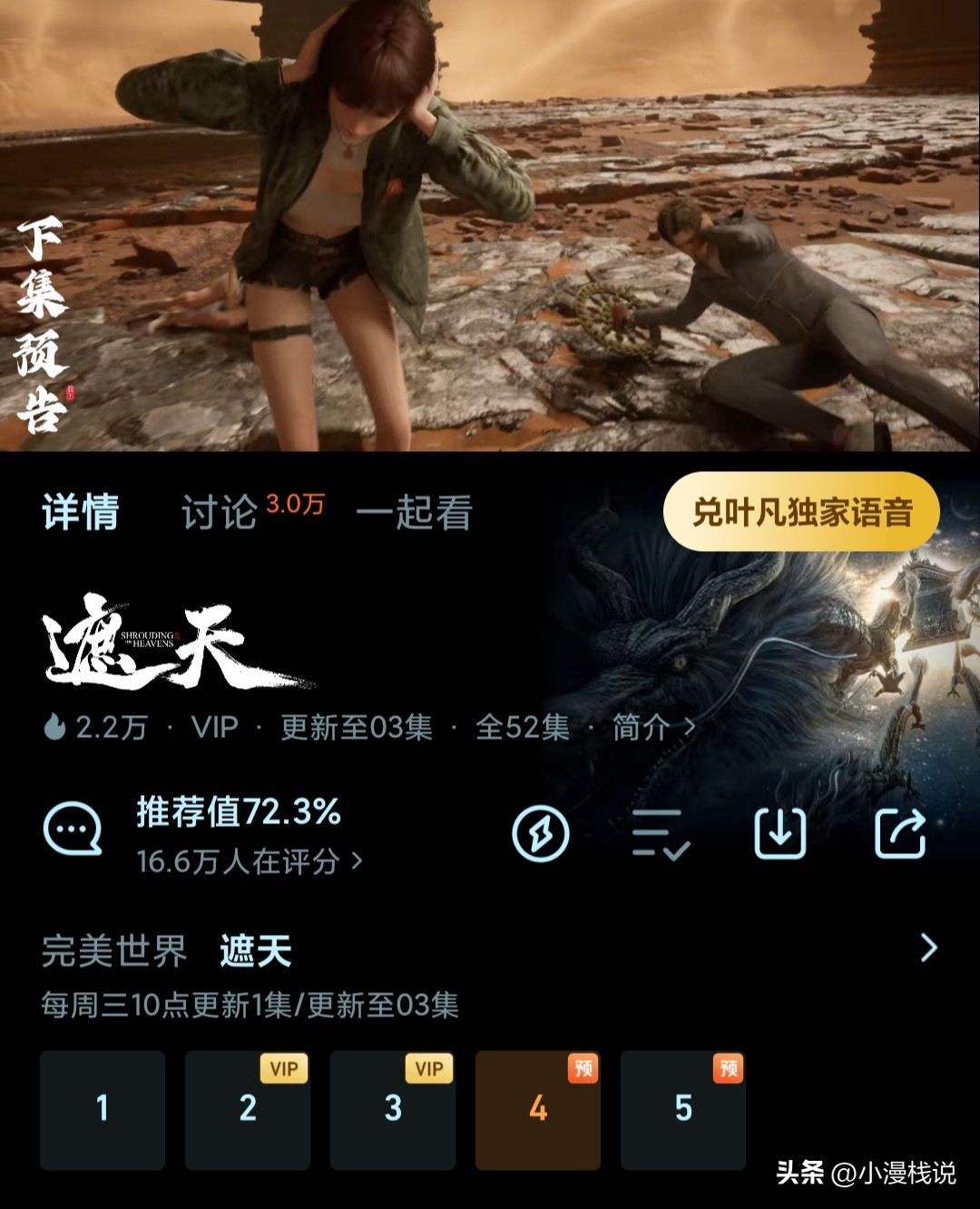This screenshot has height=1209, width=980.
Task: Play episode 1
Action: coord(102,1109)
